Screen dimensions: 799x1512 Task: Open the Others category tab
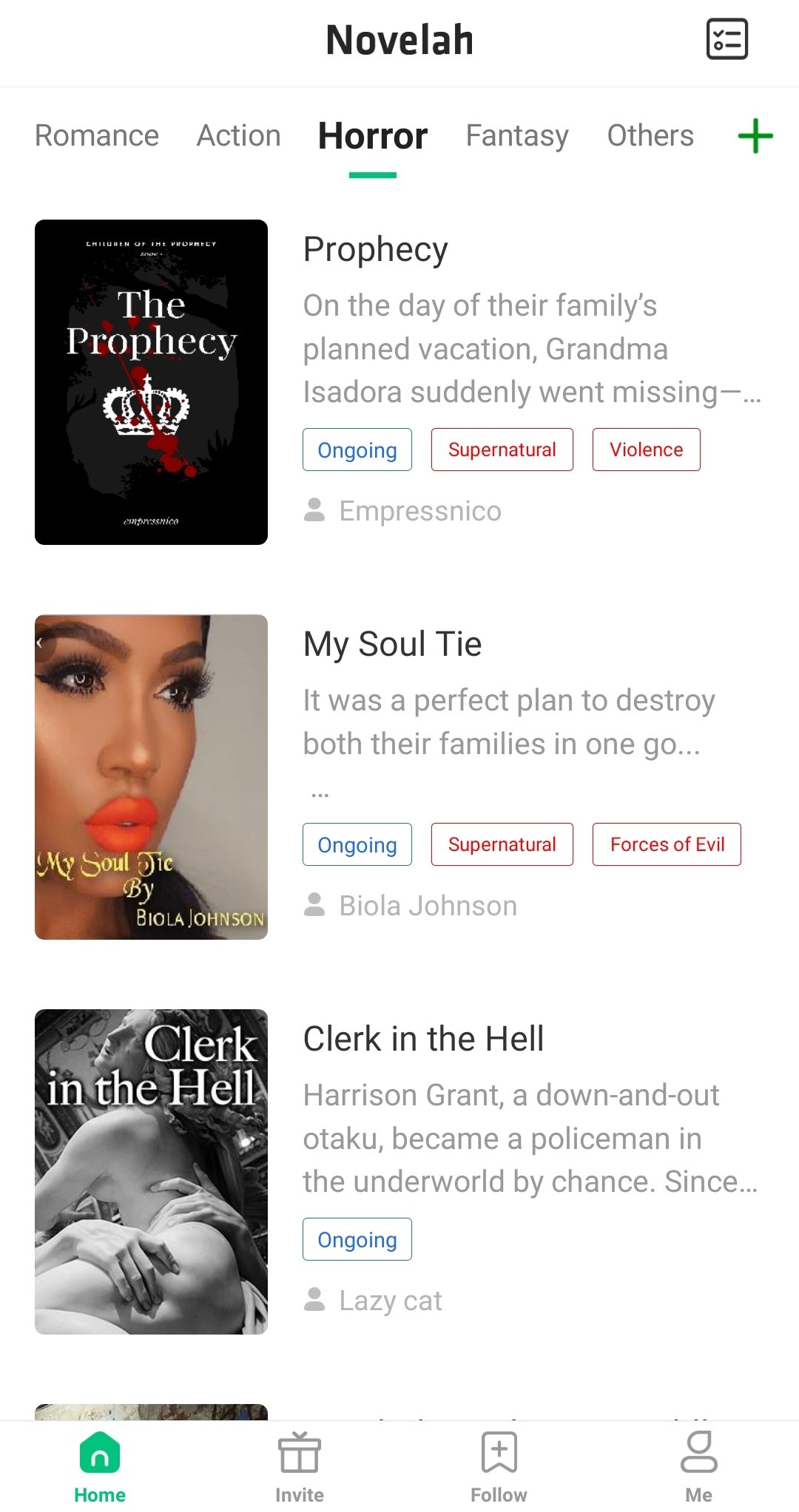[x=650, y=136]
